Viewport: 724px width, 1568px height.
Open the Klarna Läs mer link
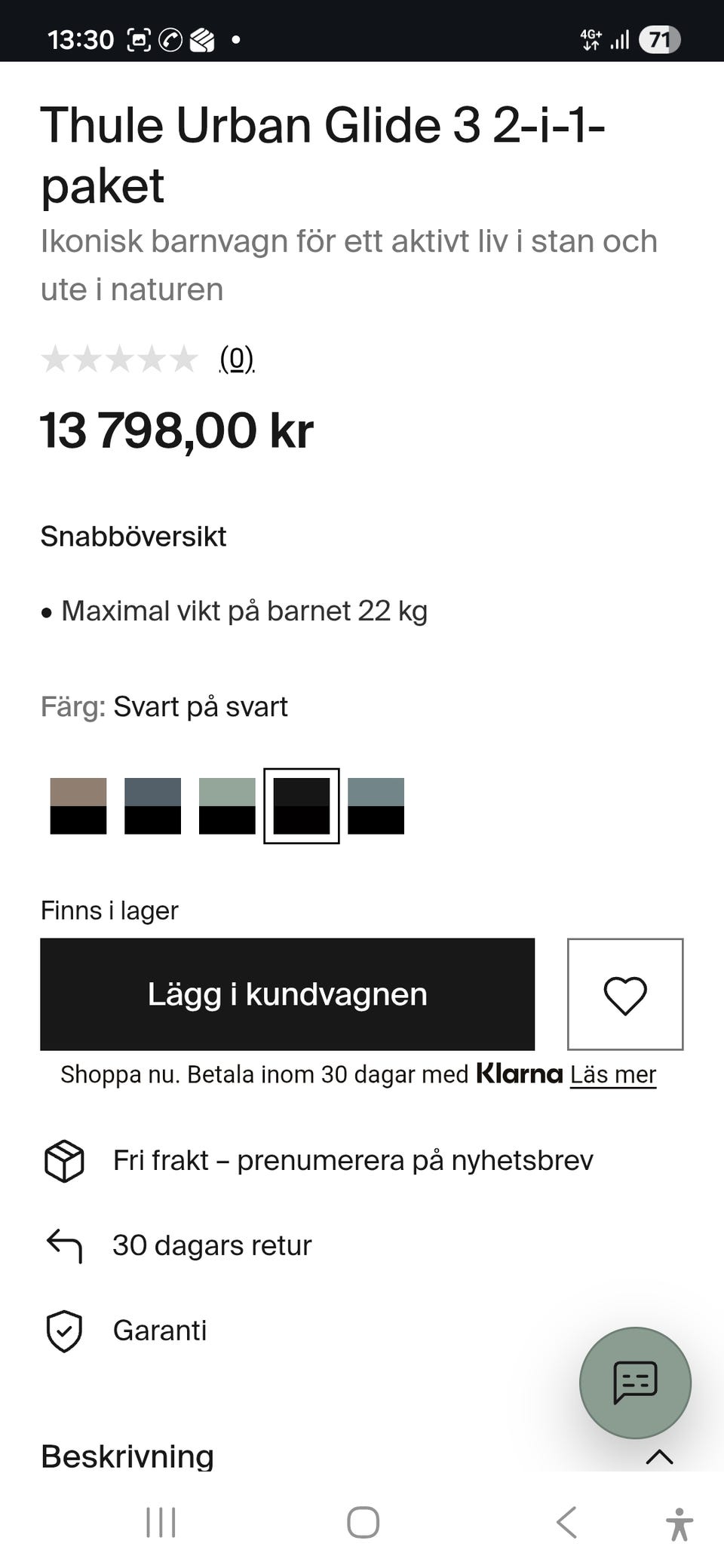[x=613, y=1074]
